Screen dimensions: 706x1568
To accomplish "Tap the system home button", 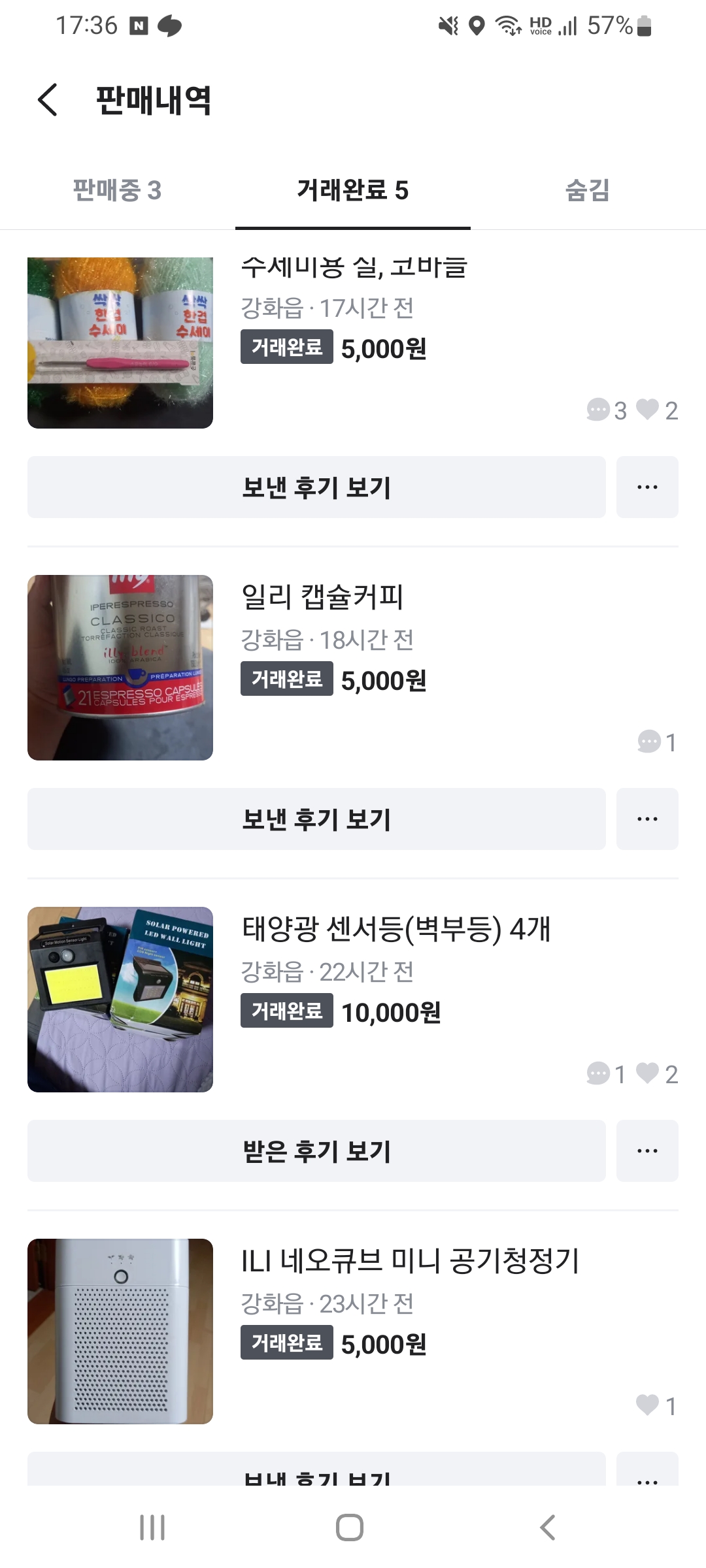I will [x=350, y=1527].
